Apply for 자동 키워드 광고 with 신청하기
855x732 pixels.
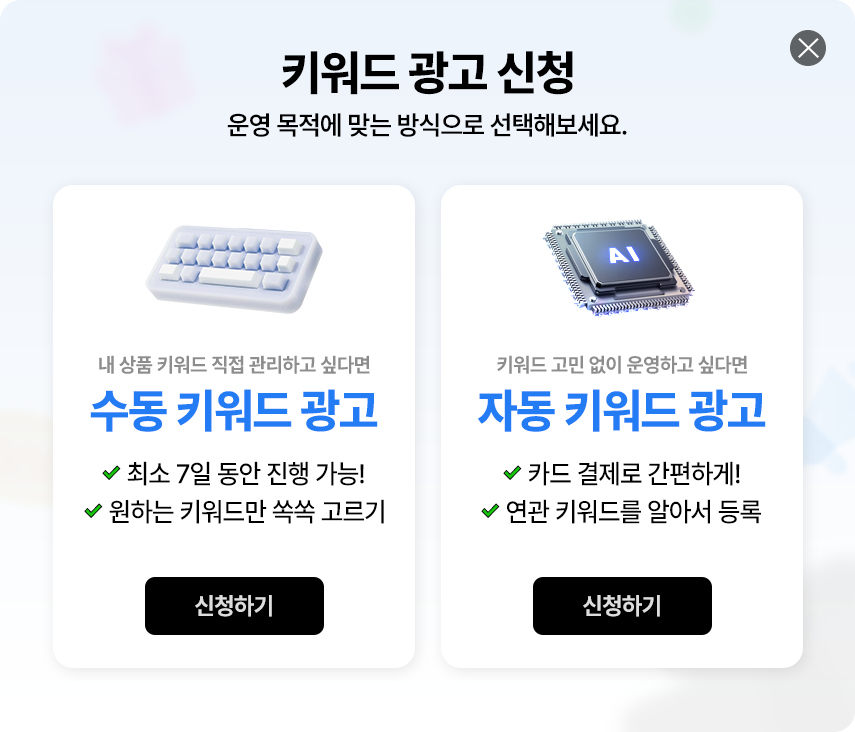[622, 606]
